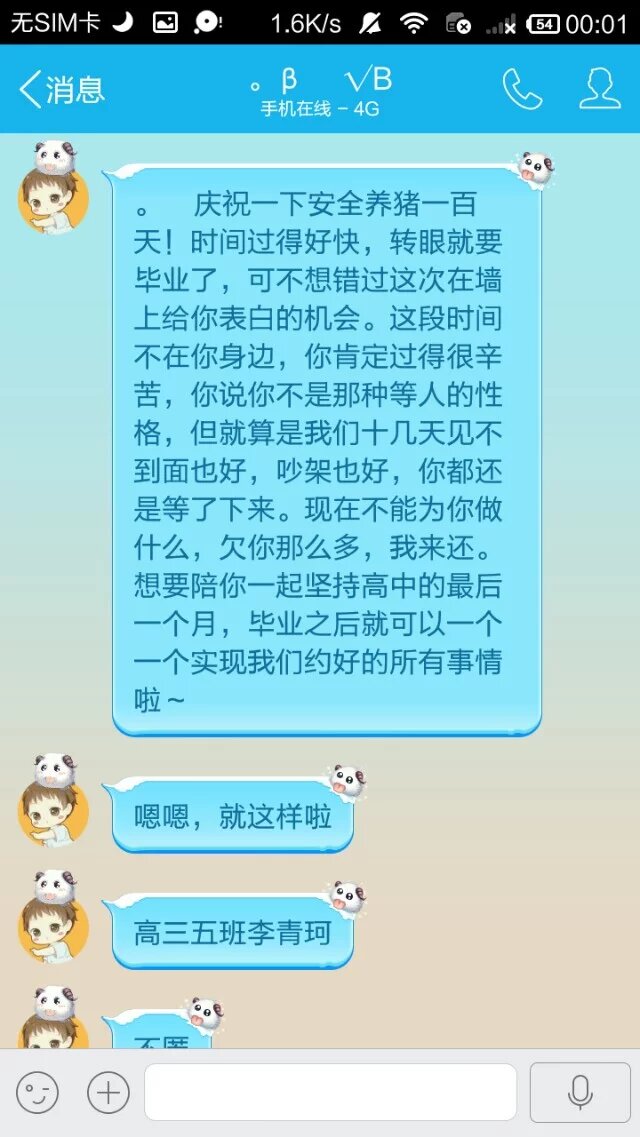Tap avatar next to 高三五班李青珂 message
The image size is (640, 1137).
53,926
